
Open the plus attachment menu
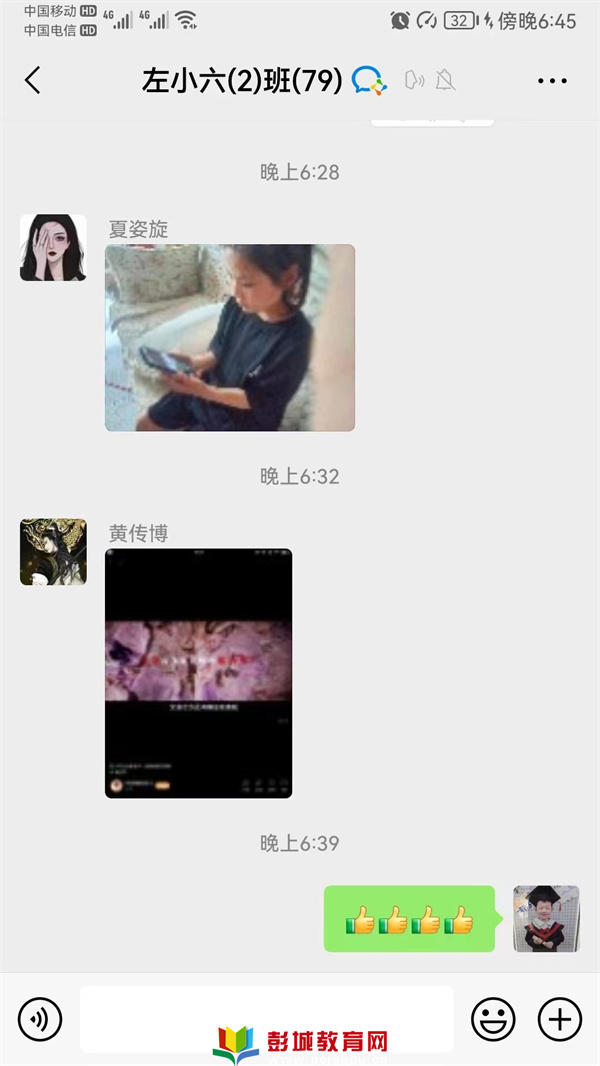pyautogui.click(x=560, y=1019)
